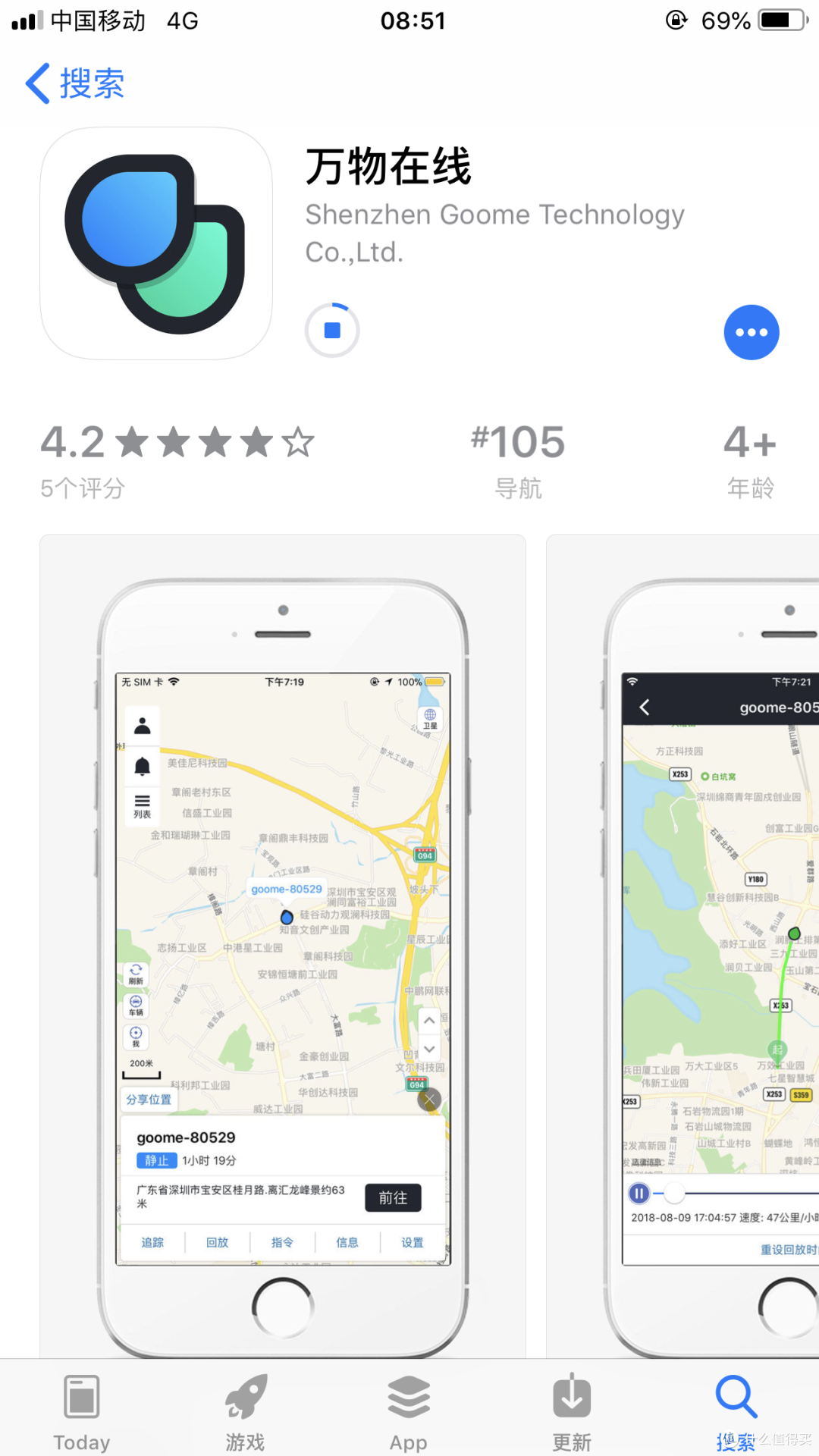The image size is (819, 1456).
Task: Switch to the App tab
Action: [409, 1412]
